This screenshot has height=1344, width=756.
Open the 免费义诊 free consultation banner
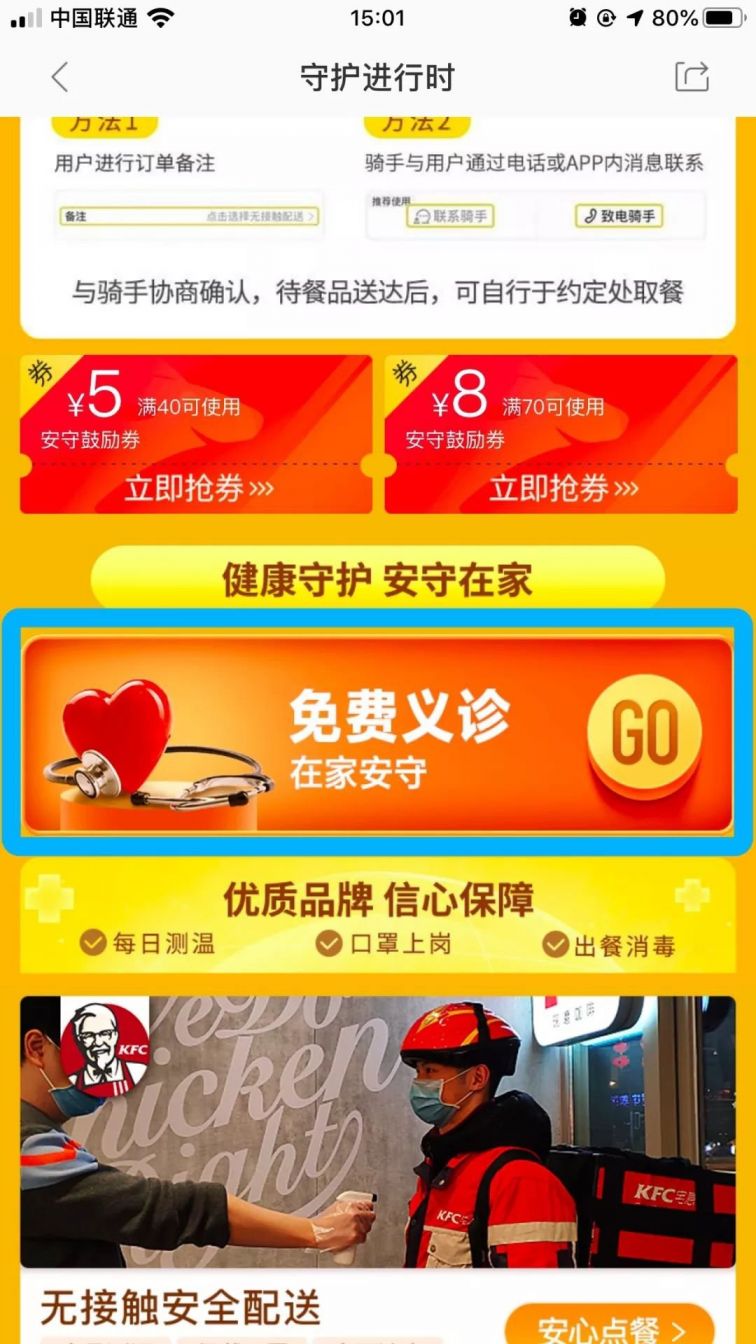(378, 734)
